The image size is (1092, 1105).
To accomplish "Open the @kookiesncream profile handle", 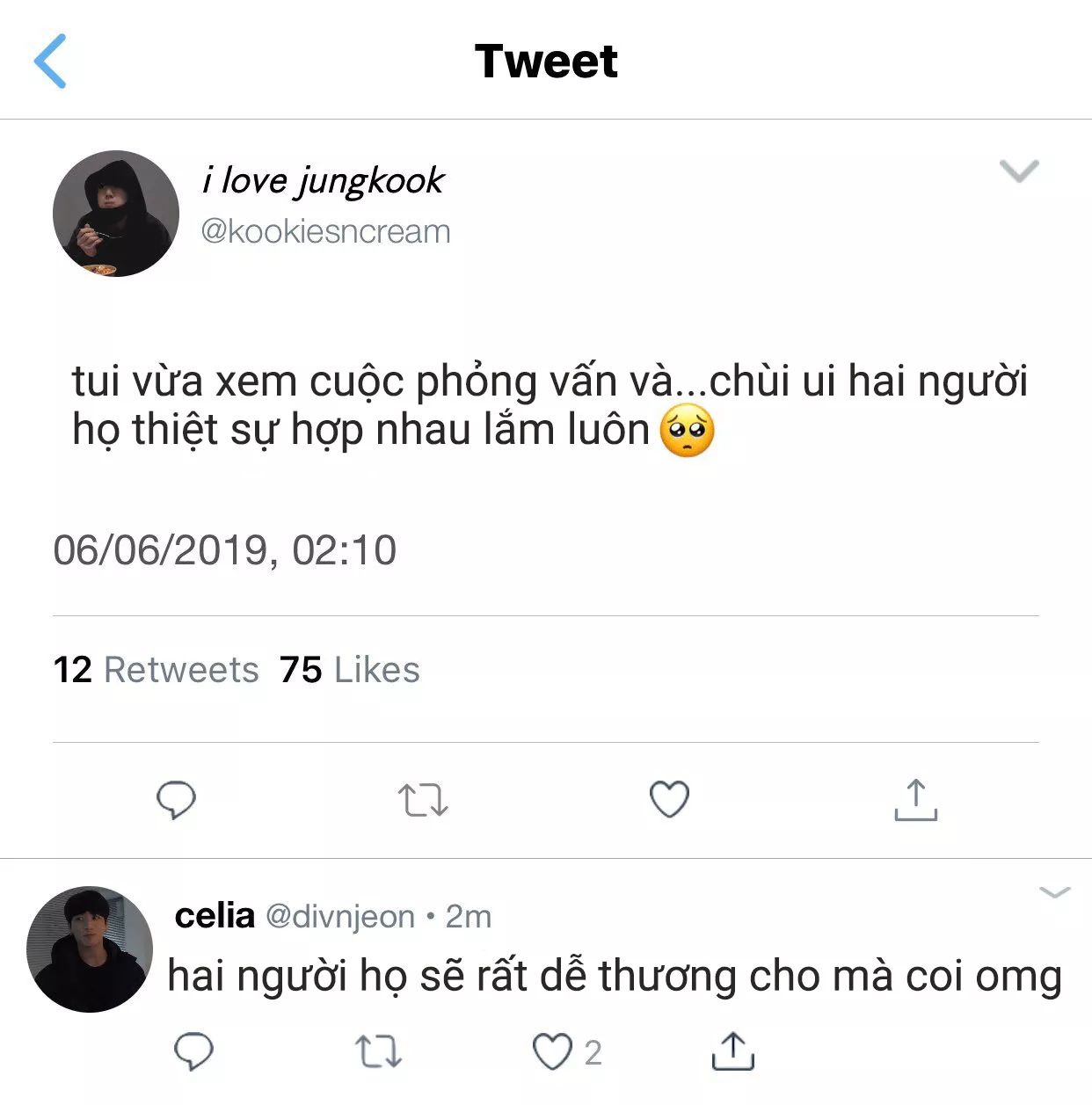I will [325, 231].
